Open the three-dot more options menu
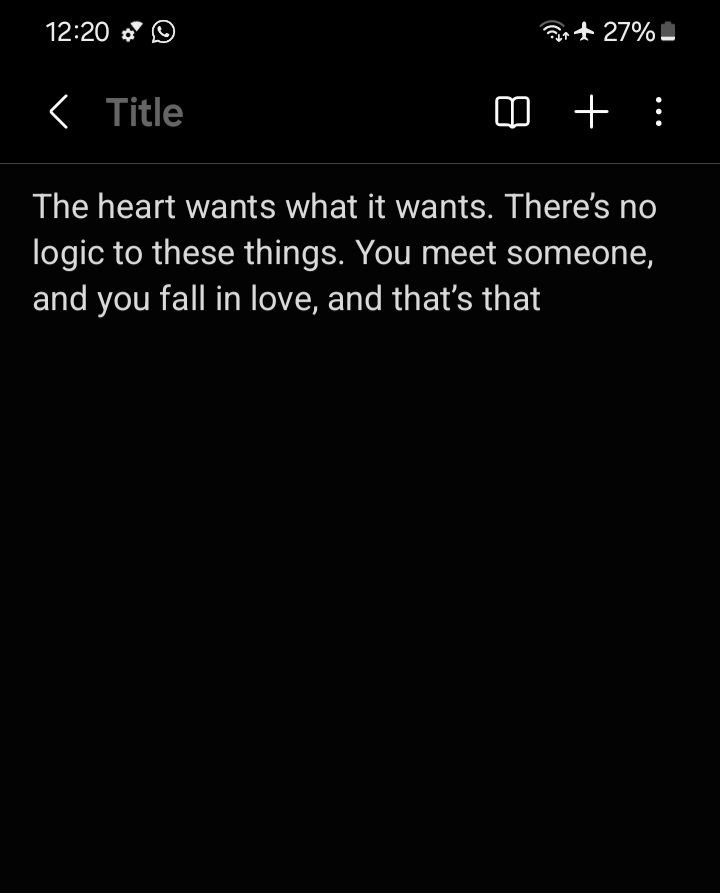 [x=658, y=112]
